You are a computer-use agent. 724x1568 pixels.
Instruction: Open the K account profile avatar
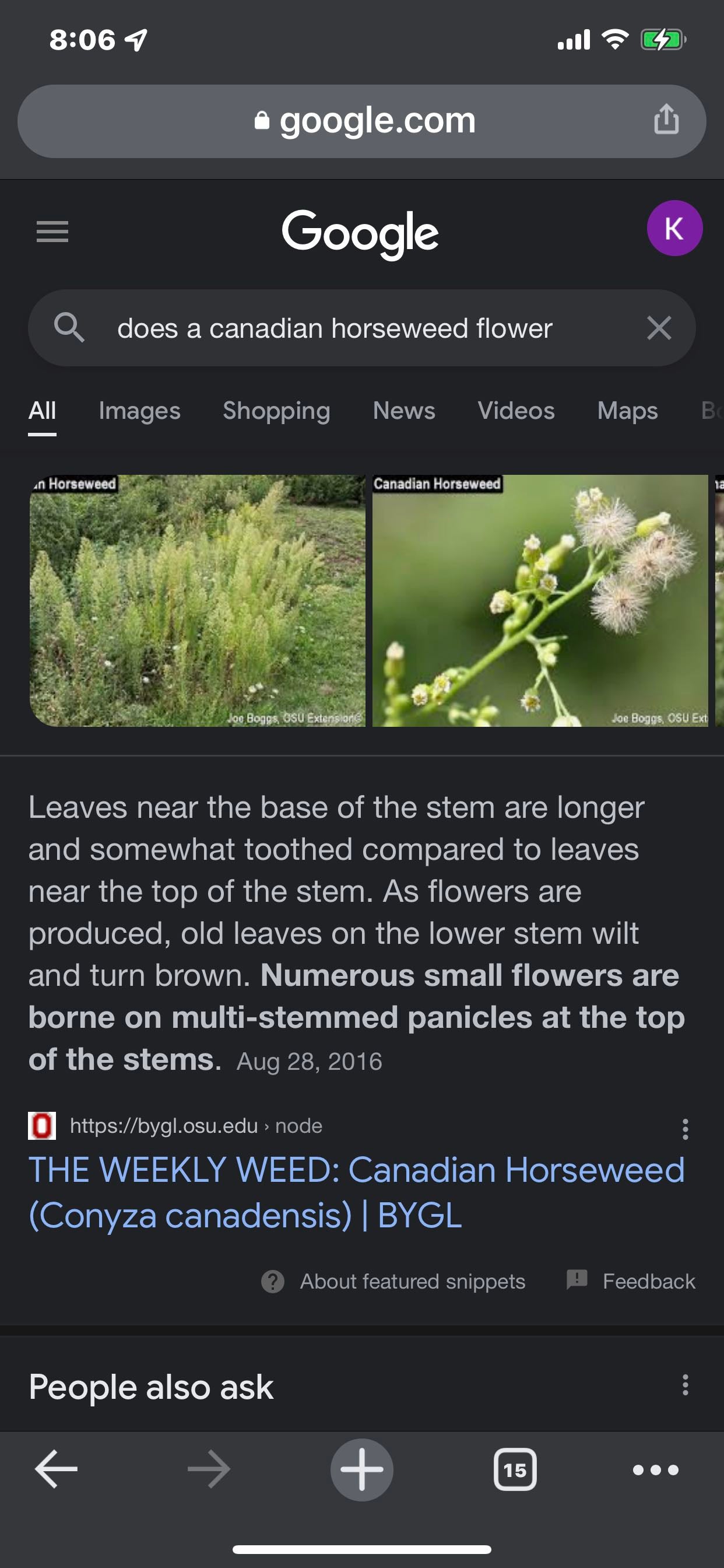[674, 228]
